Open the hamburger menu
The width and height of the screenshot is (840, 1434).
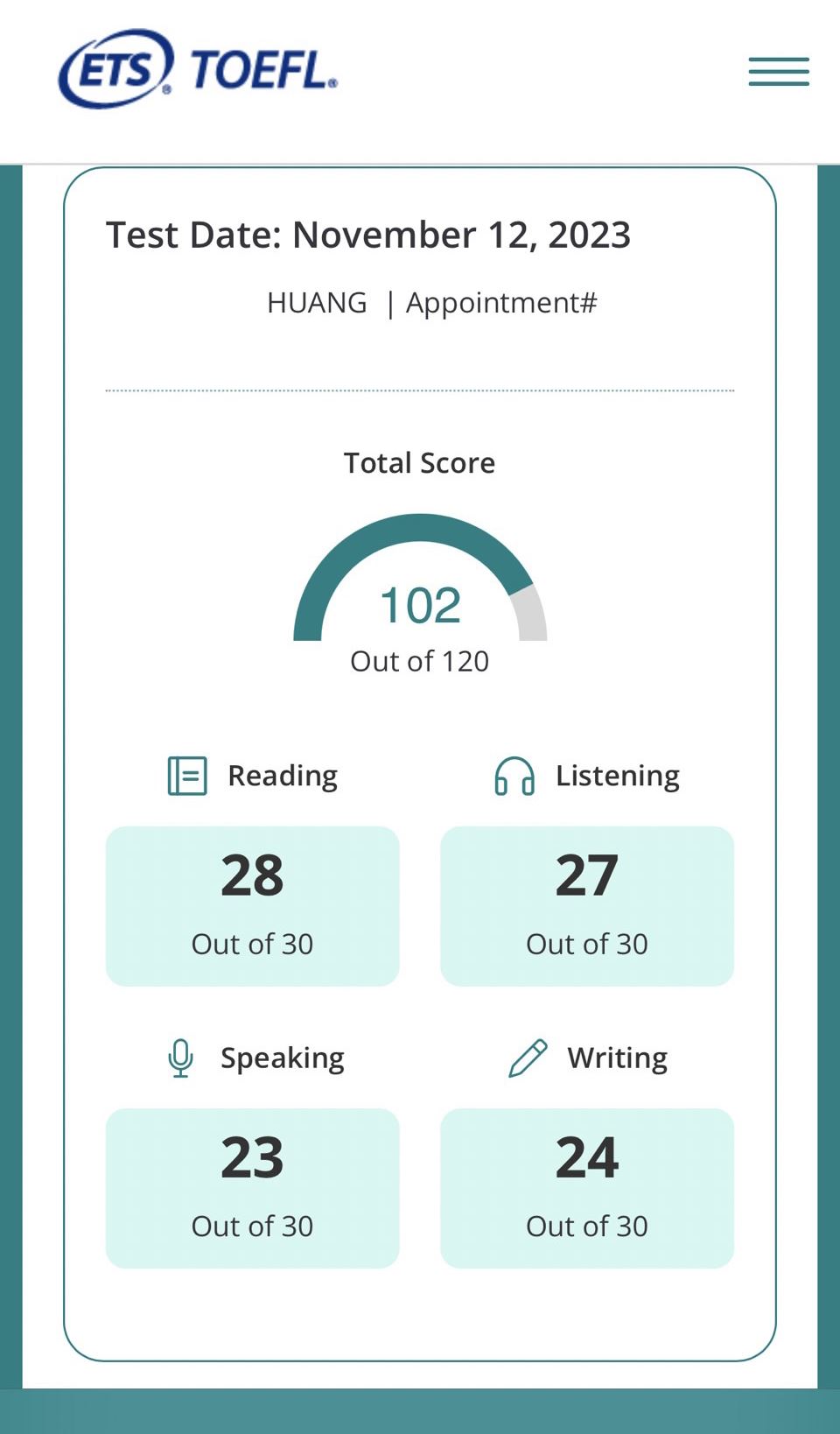778,72
